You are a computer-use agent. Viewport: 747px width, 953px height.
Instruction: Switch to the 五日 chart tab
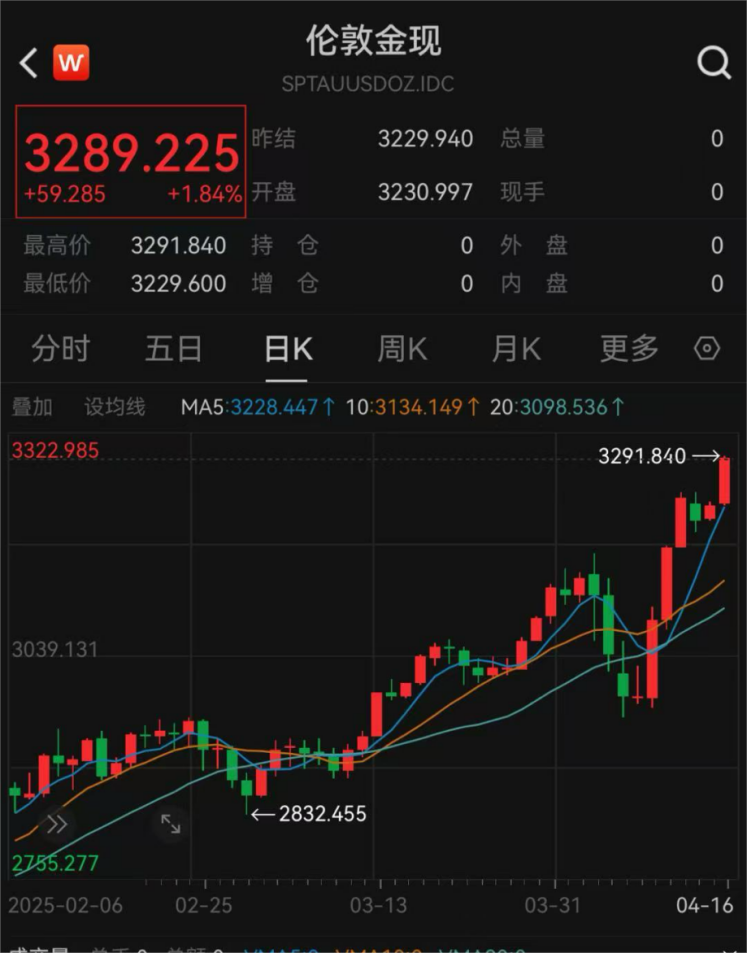point(174,349)
